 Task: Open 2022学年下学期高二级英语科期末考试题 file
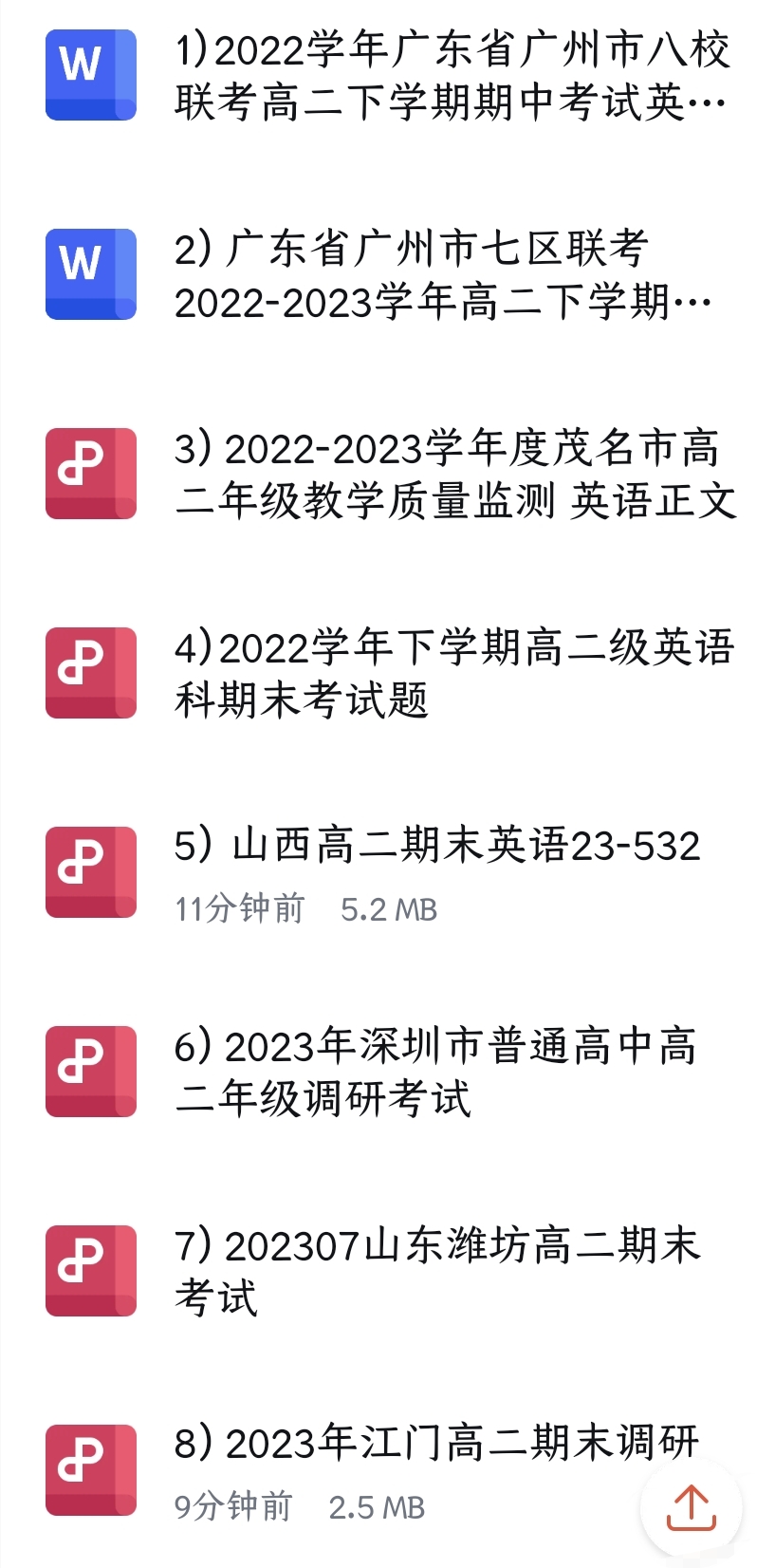[387, 674]
